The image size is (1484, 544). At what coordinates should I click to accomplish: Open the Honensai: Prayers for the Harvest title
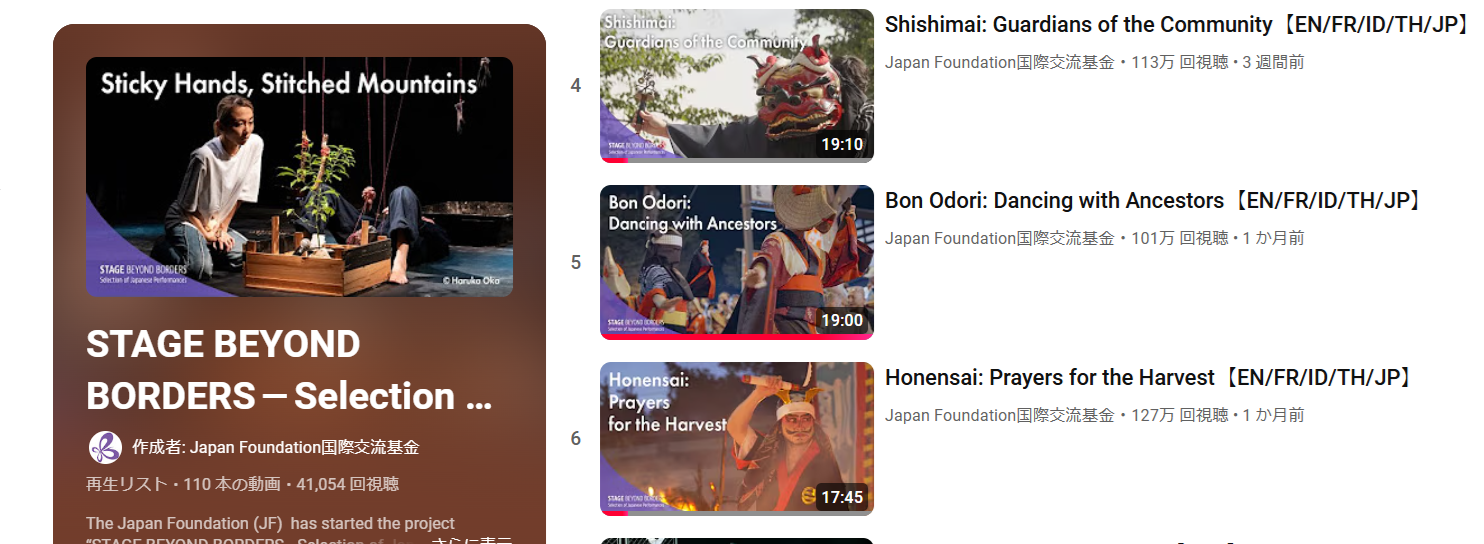tap(1150, 378)
